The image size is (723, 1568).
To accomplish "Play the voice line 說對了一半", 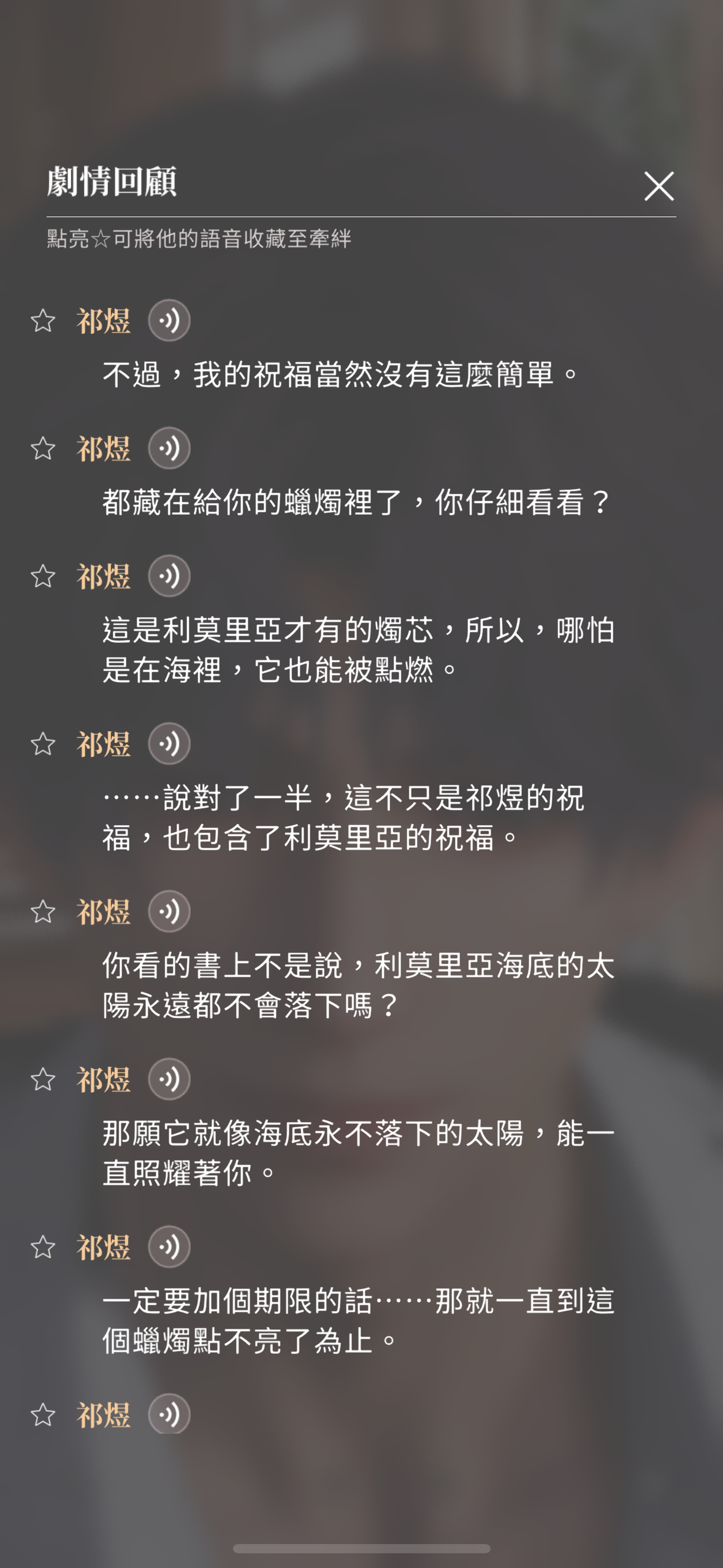I will [169, 744].
